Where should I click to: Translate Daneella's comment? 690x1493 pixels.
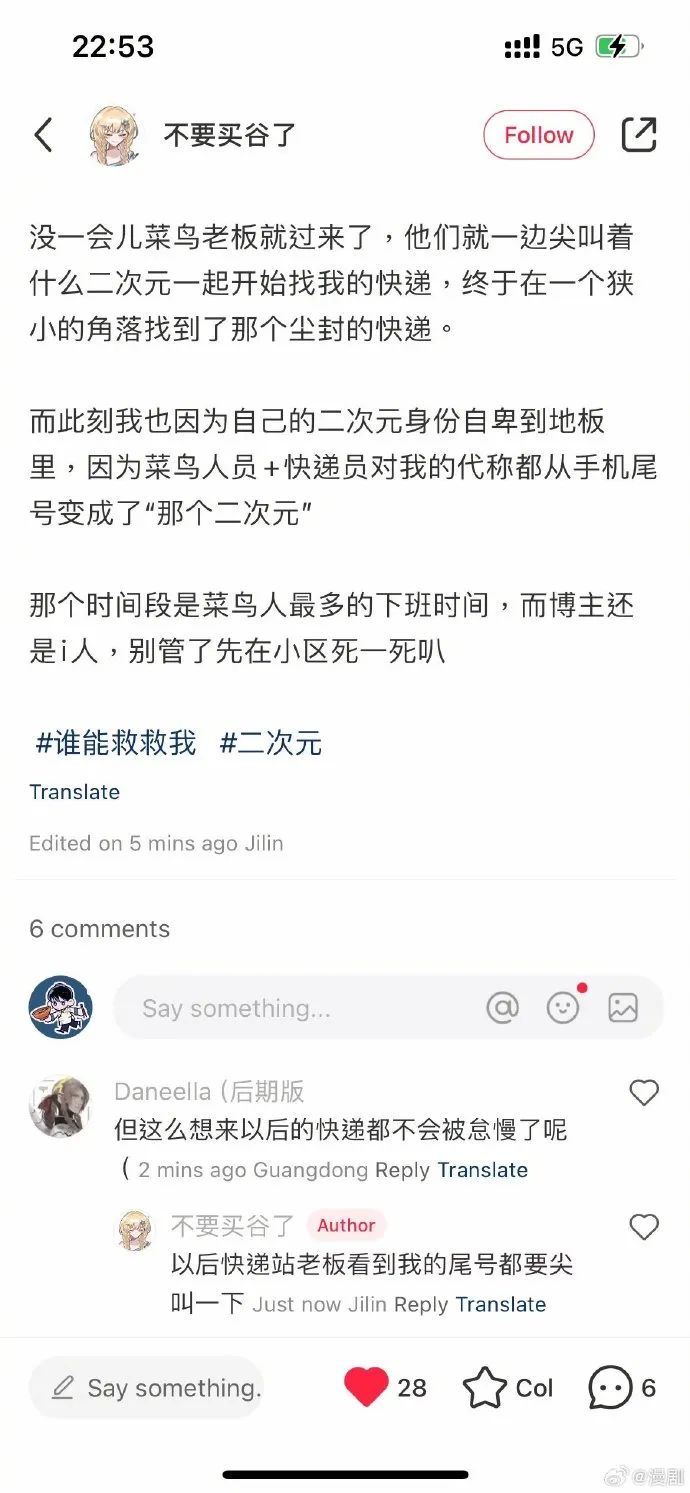click(483, 1170)
